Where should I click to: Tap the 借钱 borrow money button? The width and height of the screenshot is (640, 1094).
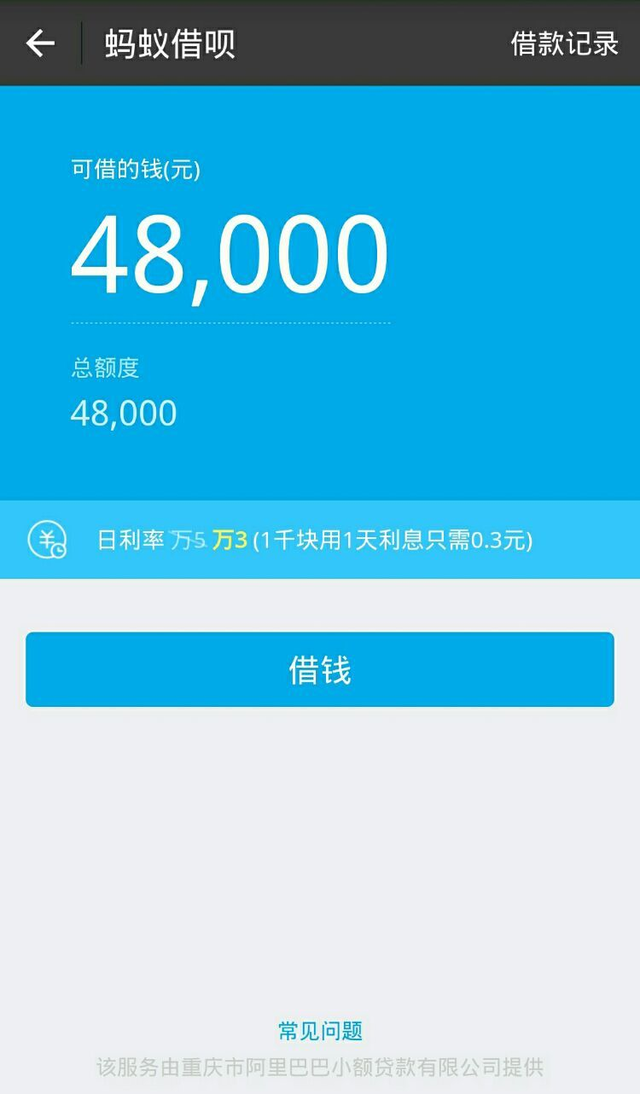[x=320, y=670]
